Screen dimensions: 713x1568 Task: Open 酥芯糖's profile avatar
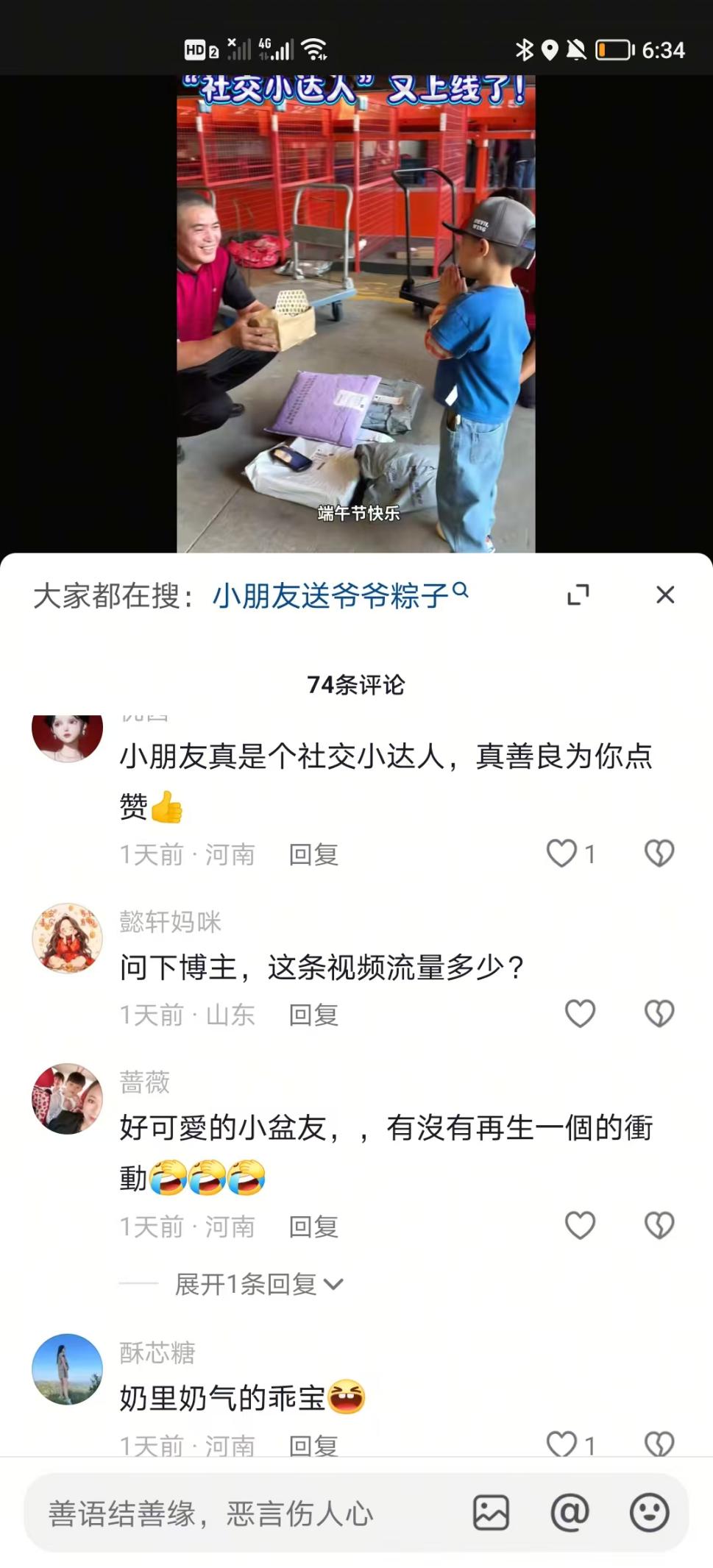(67, 1369)
